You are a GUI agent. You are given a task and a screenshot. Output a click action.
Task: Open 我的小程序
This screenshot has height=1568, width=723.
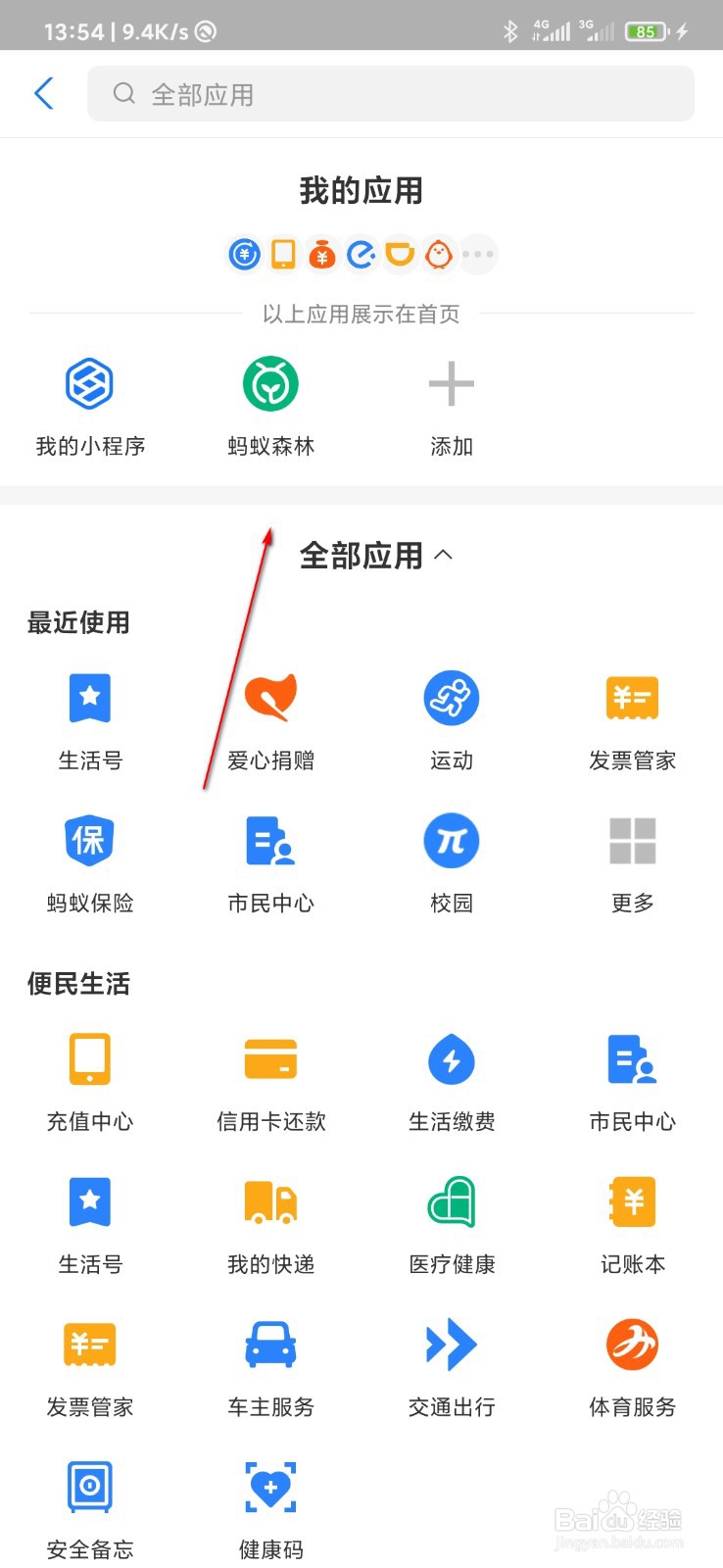[89, 384]
